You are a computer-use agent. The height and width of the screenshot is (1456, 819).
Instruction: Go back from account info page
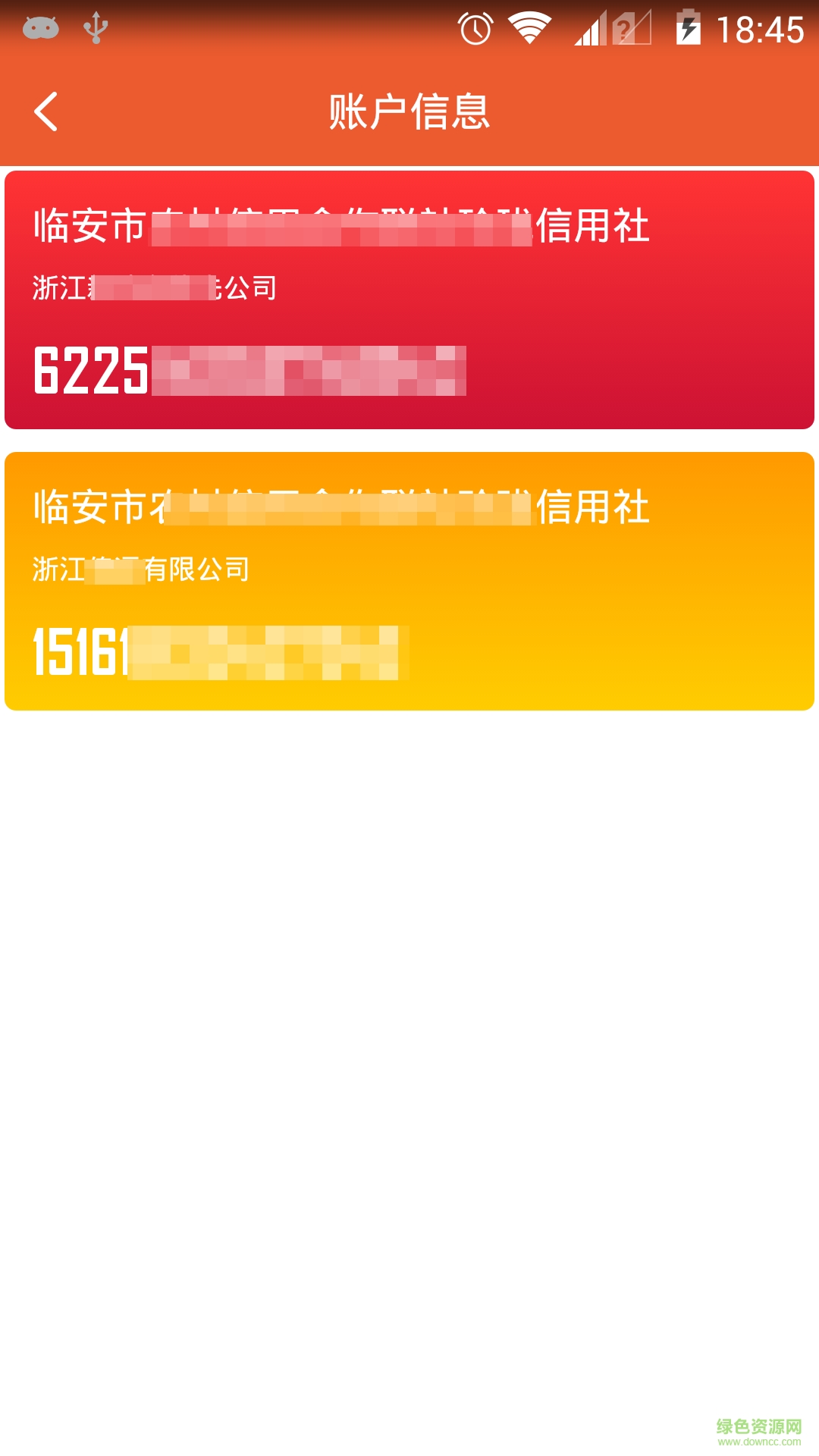46,111
